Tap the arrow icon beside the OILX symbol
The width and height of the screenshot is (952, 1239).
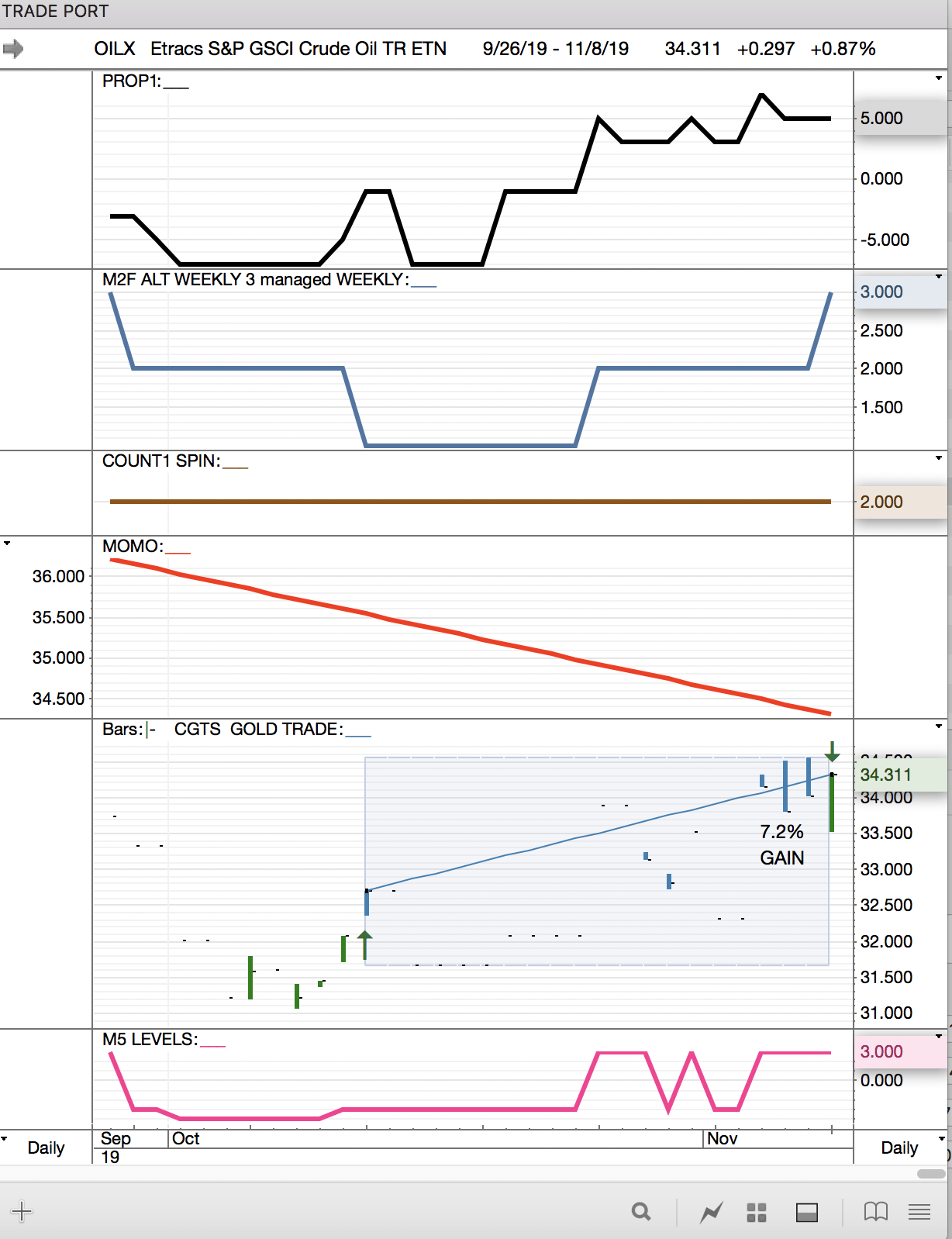13,49
